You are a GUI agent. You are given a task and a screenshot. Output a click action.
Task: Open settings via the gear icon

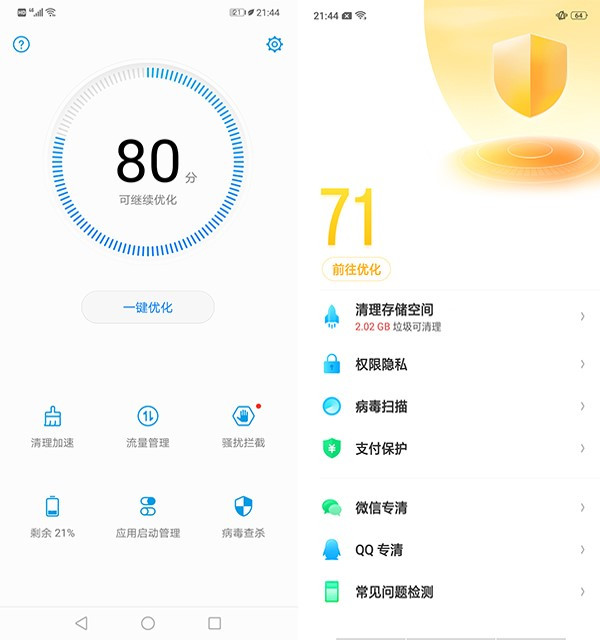tap(274, 45)
